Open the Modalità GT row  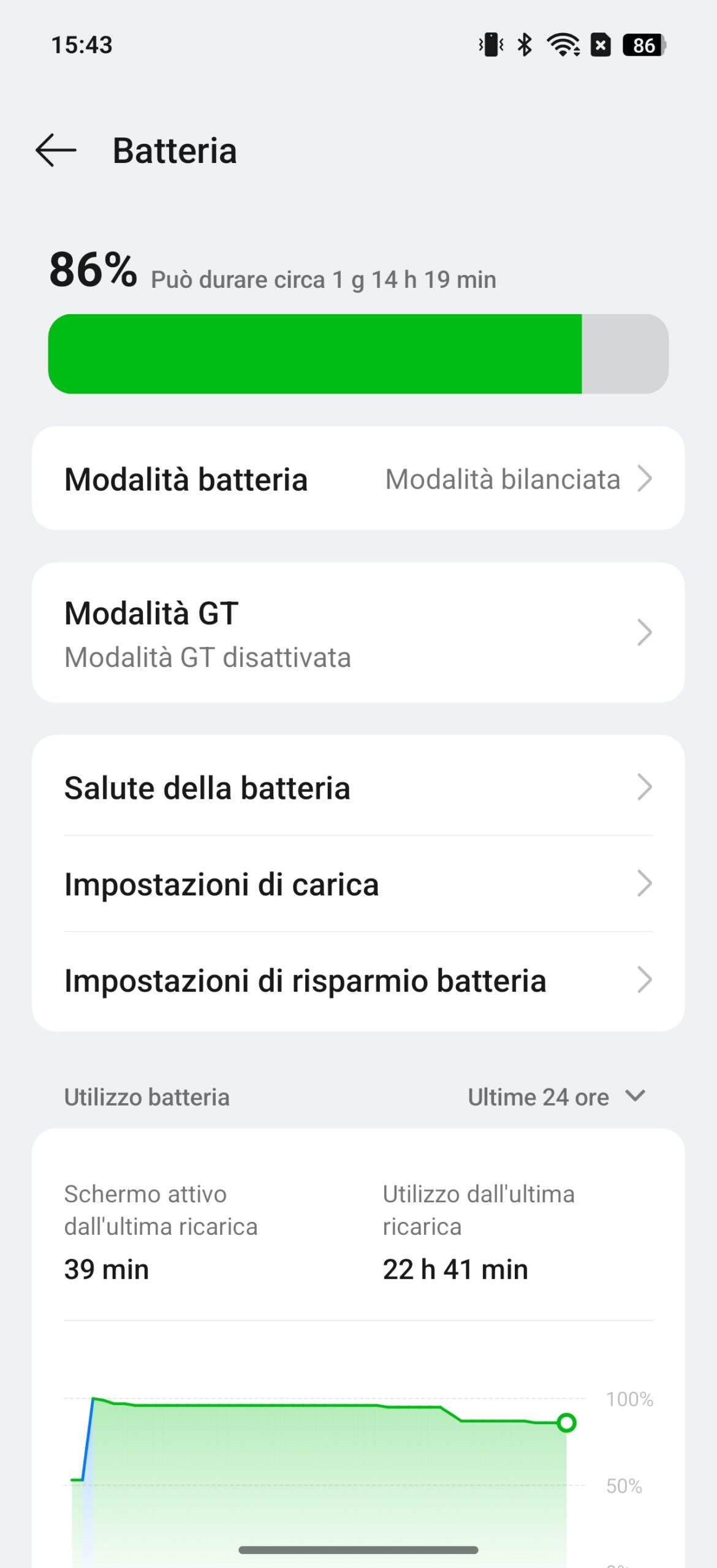(358, 633)
